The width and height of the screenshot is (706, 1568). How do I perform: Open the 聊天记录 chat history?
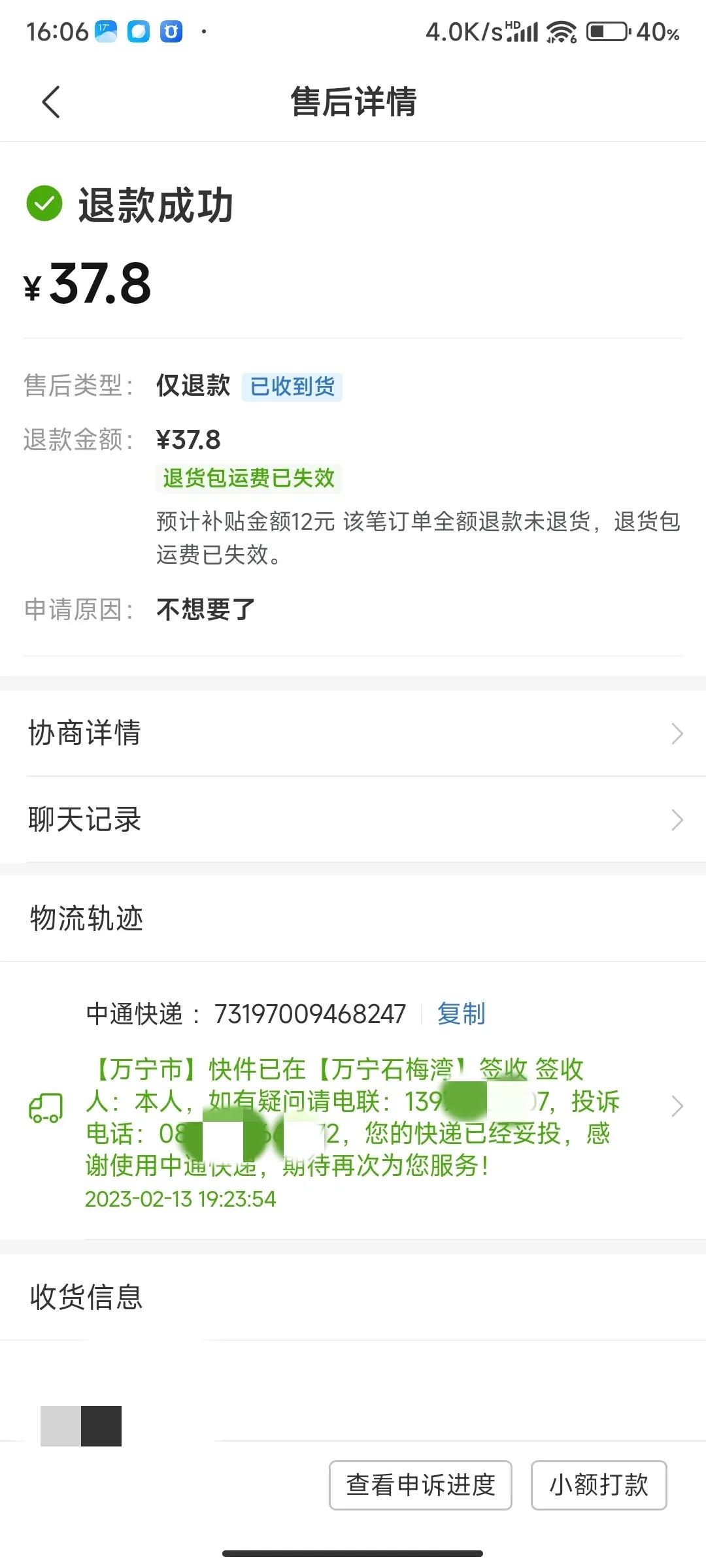(x=353, y=820)
